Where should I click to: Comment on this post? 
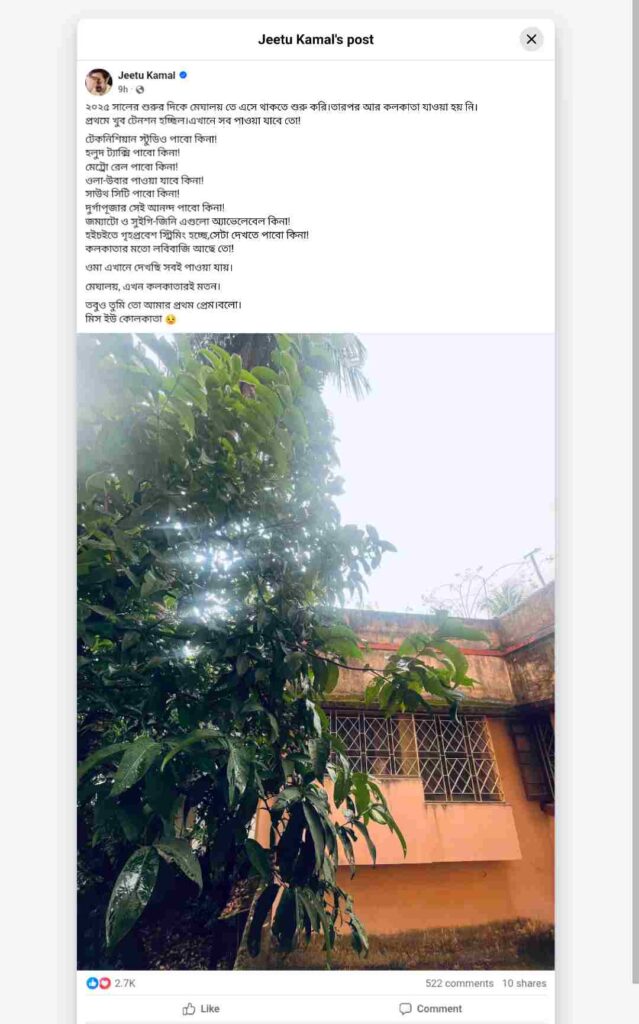[x=430, y=1009]
